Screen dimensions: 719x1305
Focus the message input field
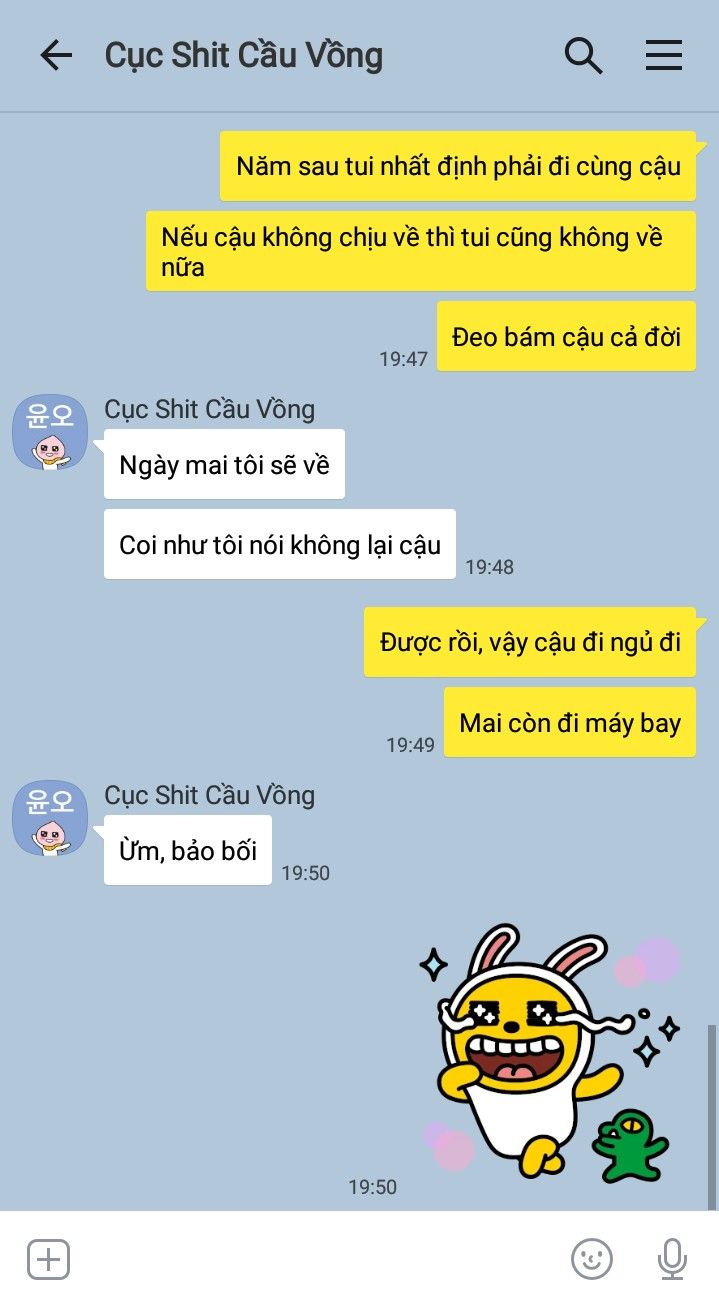(x=310, y=1259)
